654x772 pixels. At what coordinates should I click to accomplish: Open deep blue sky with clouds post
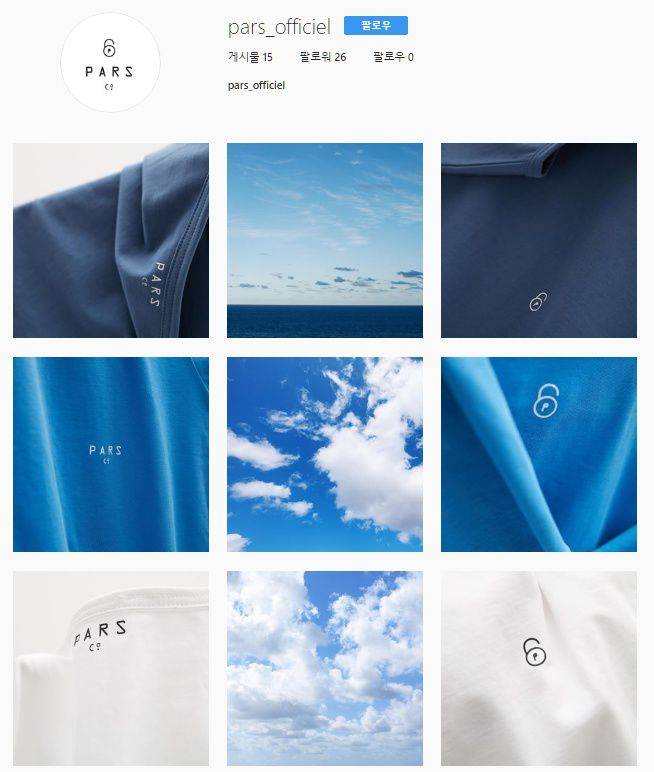click(x=325, y=454)
